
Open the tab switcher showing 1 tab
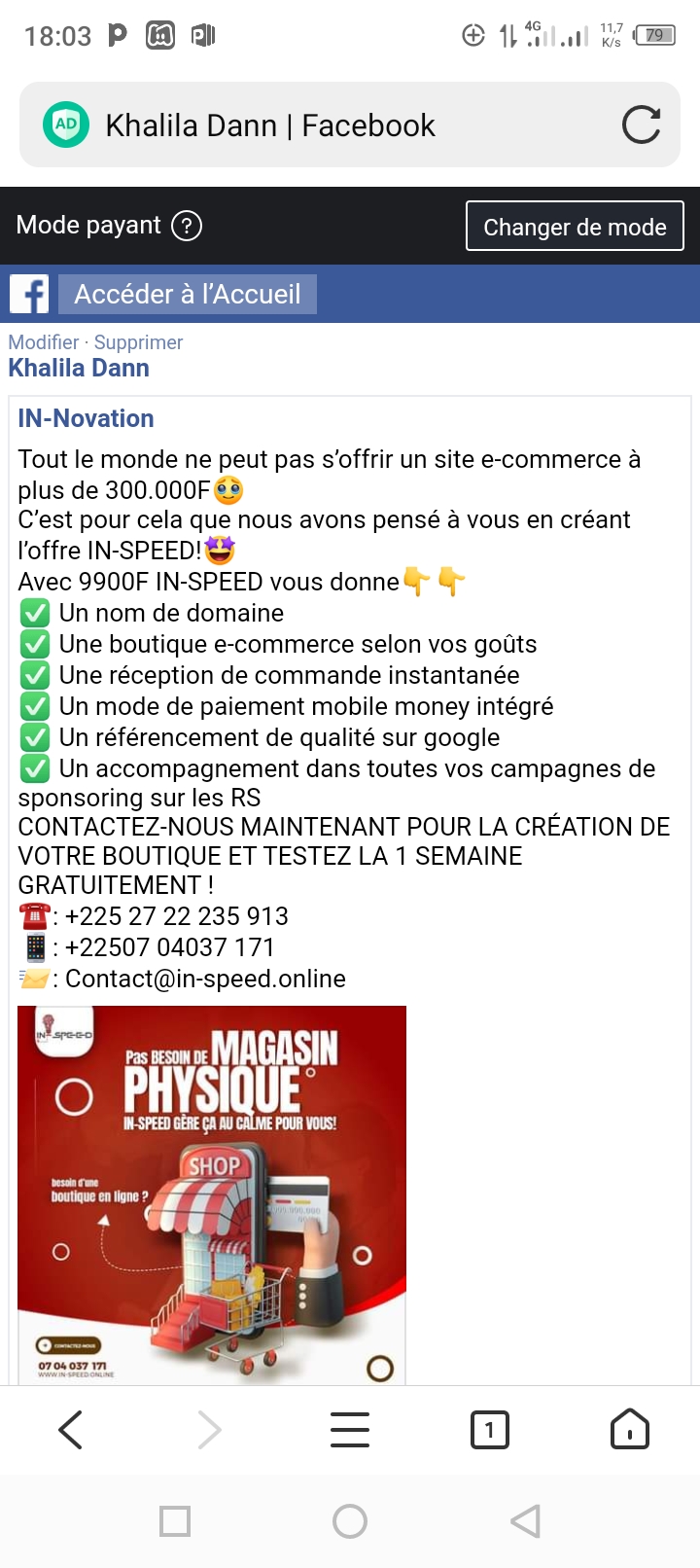click(x=490, y=1430)
